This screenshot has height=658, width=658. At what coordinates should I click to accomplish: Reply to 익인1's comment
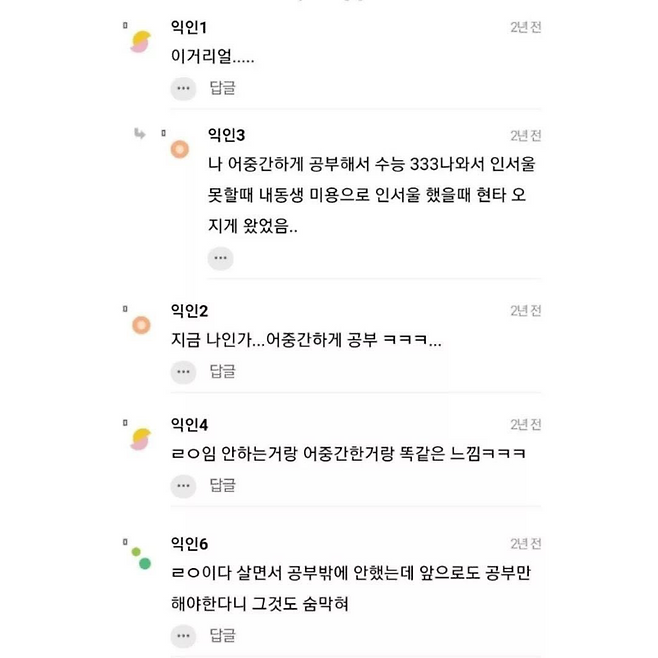pos(222,88)
